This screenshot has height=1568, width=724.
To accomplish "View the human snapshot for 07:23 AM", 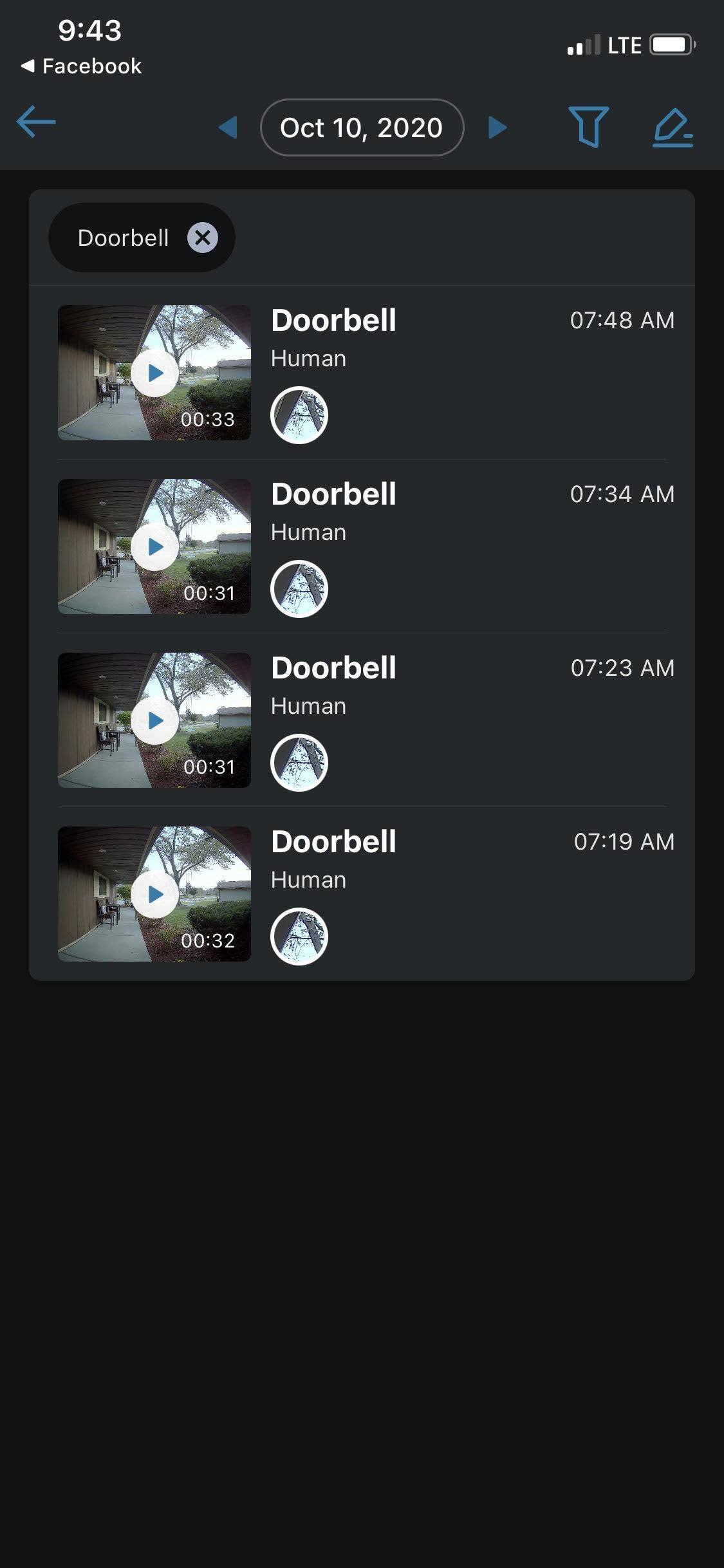I will coord(299,763).
